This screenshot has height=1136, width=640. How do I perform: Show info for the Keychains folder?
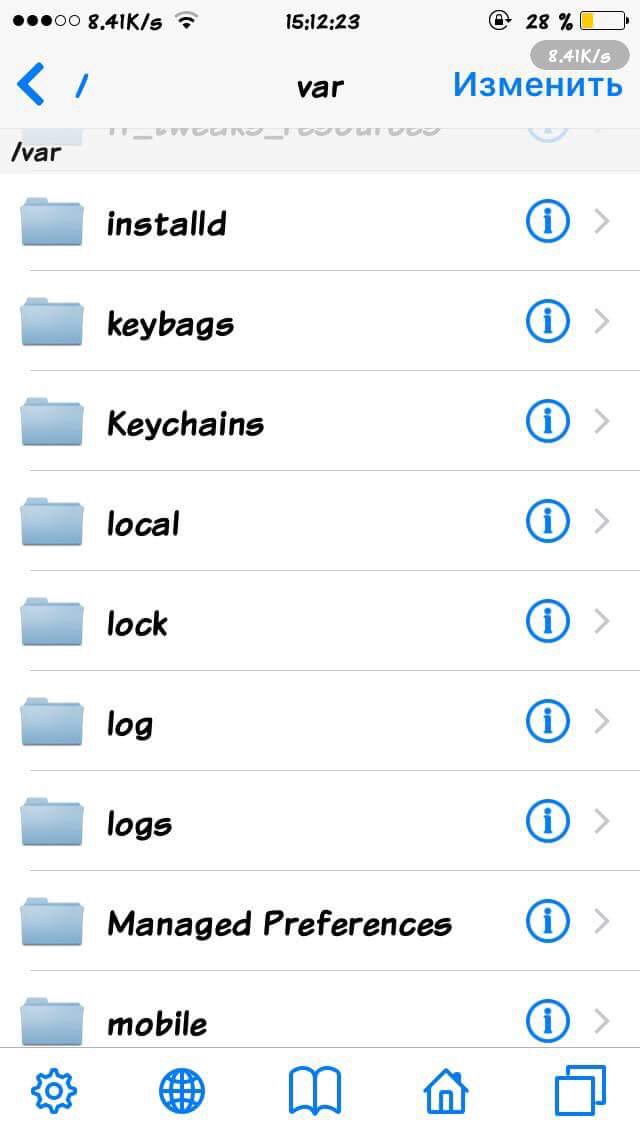point(547,421)
